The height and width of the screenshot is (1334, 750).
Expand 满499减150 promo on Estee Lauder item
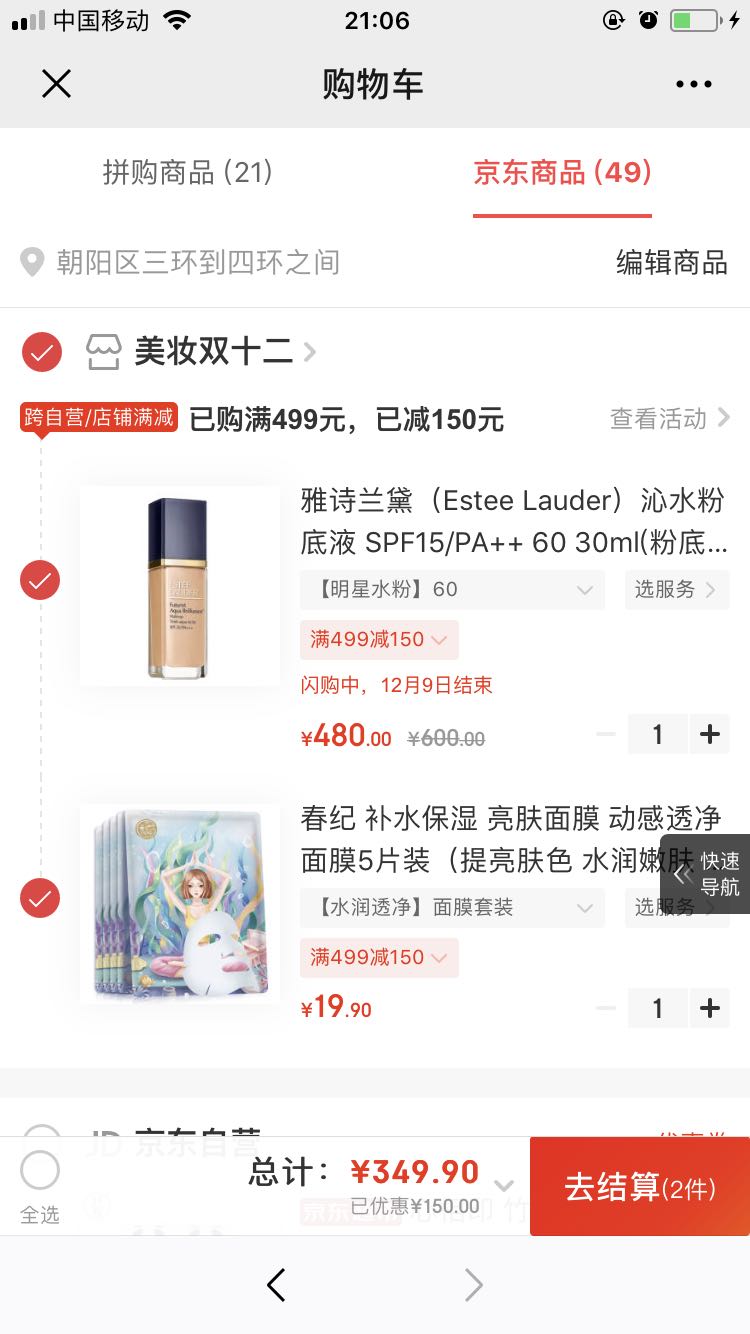click(379, 639)
